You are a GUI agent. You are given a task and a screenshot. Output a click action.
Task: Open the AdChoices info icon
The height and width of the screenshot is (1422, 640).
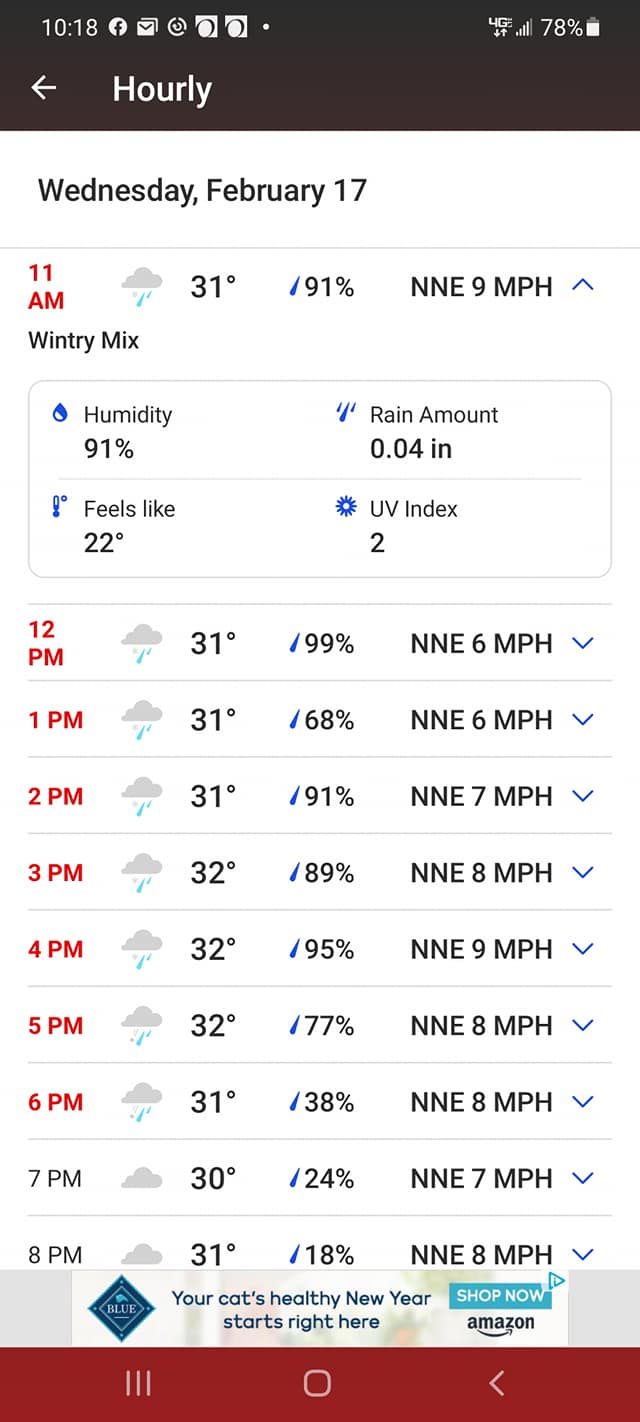pyautogui.click(x=557, y=1280)
